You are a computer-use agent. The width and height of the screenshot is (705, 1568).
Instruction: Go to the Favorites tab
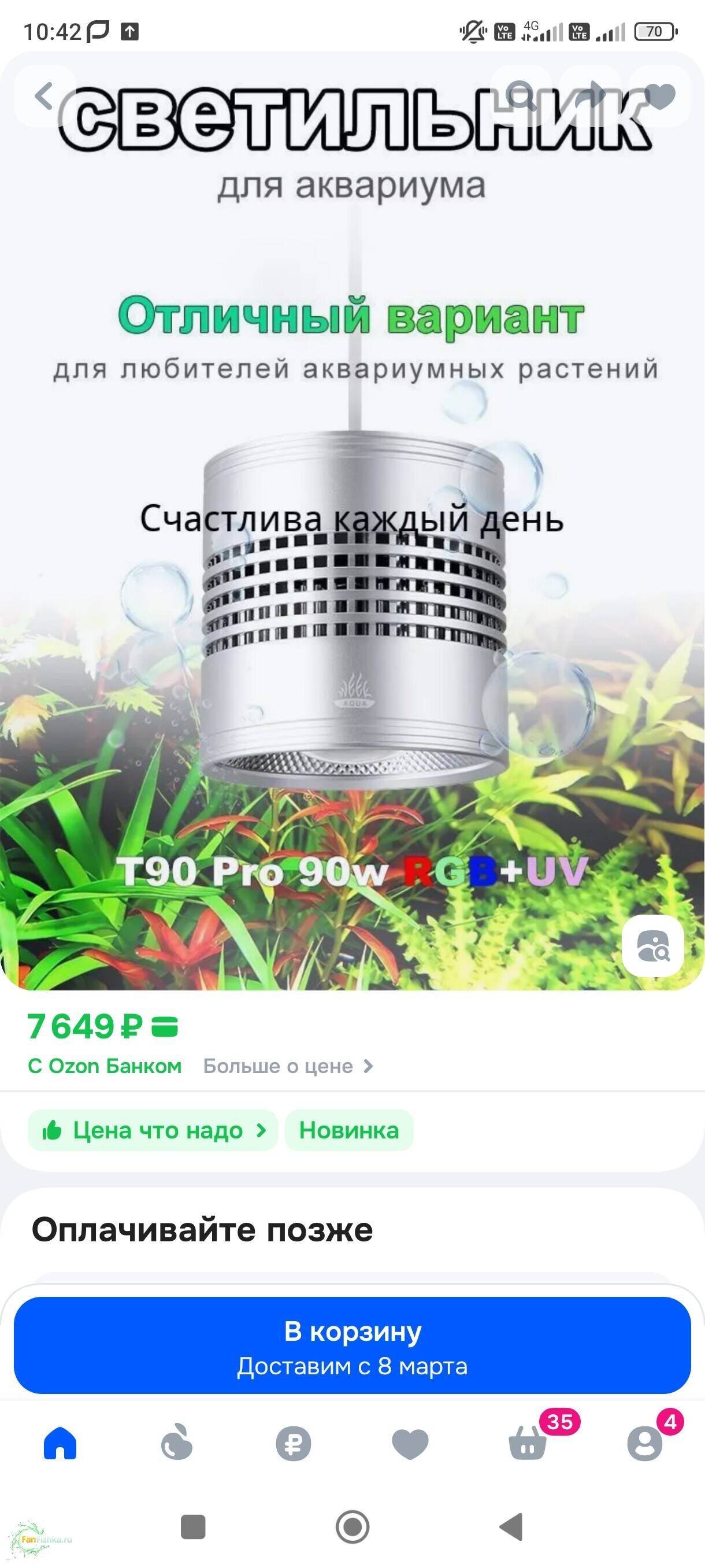click(x=410, y=1443)
